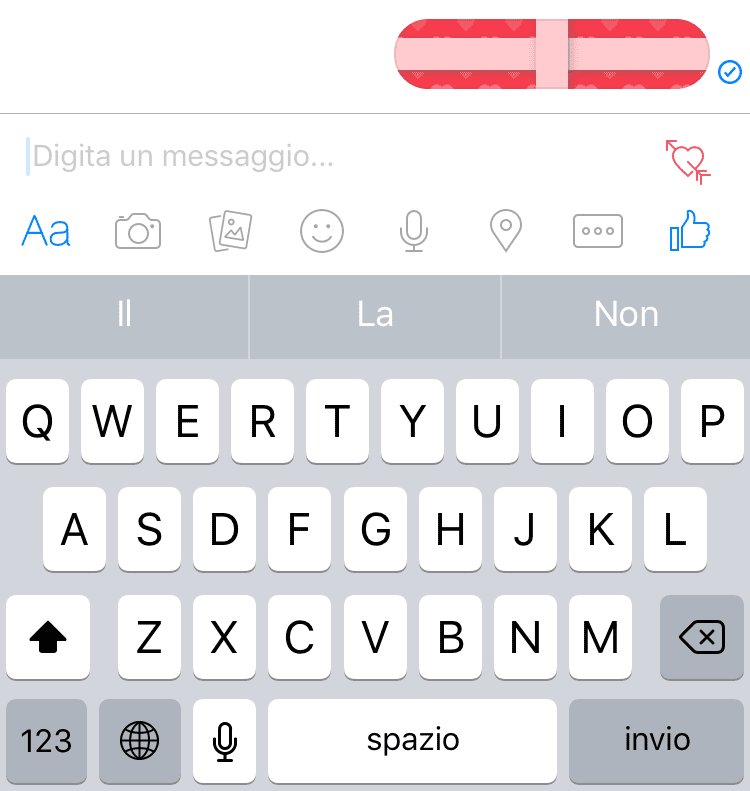
Task: Record a voice message with the toolbar microphone
Action: 413,232
